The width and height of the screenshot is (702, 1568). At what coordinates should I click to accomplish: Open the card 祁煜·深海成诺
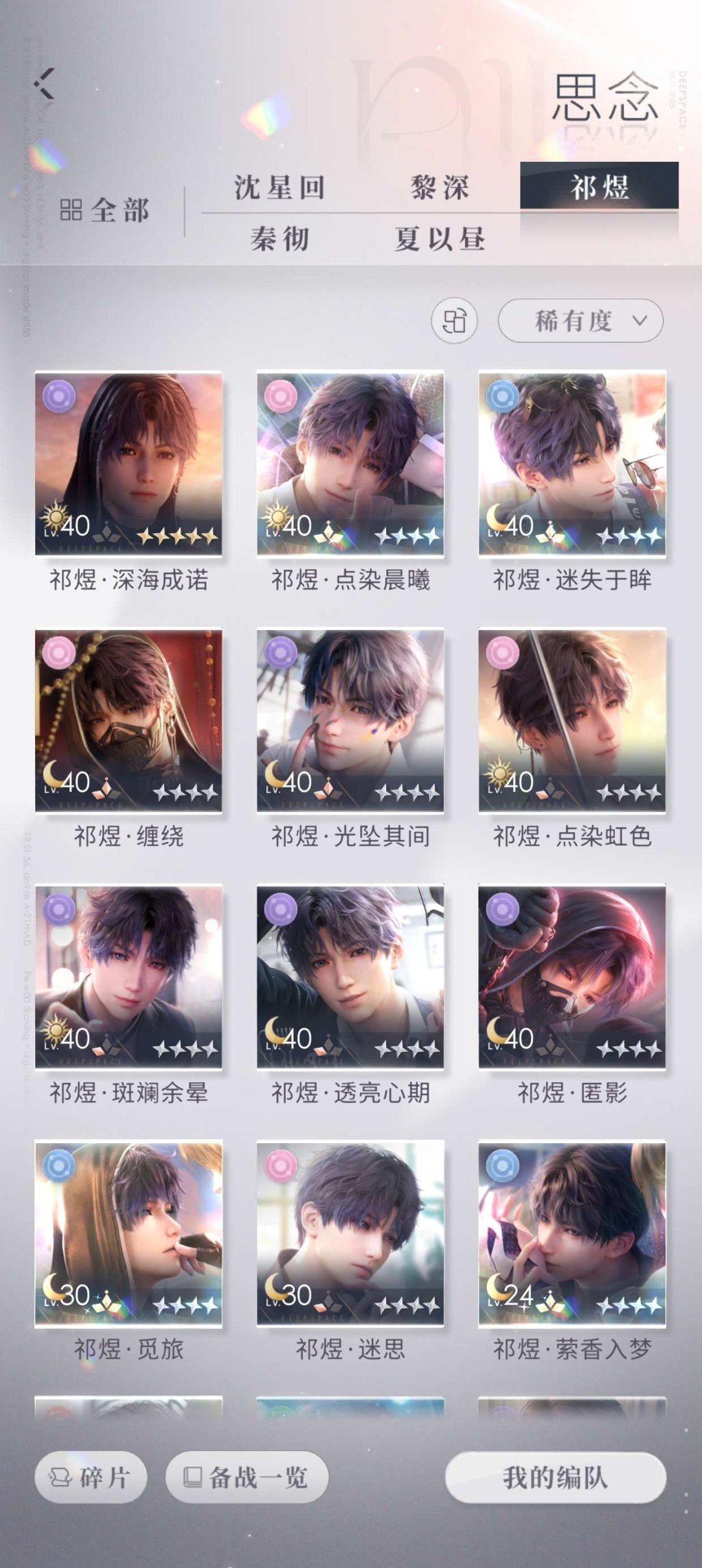[x=129, y=463]
